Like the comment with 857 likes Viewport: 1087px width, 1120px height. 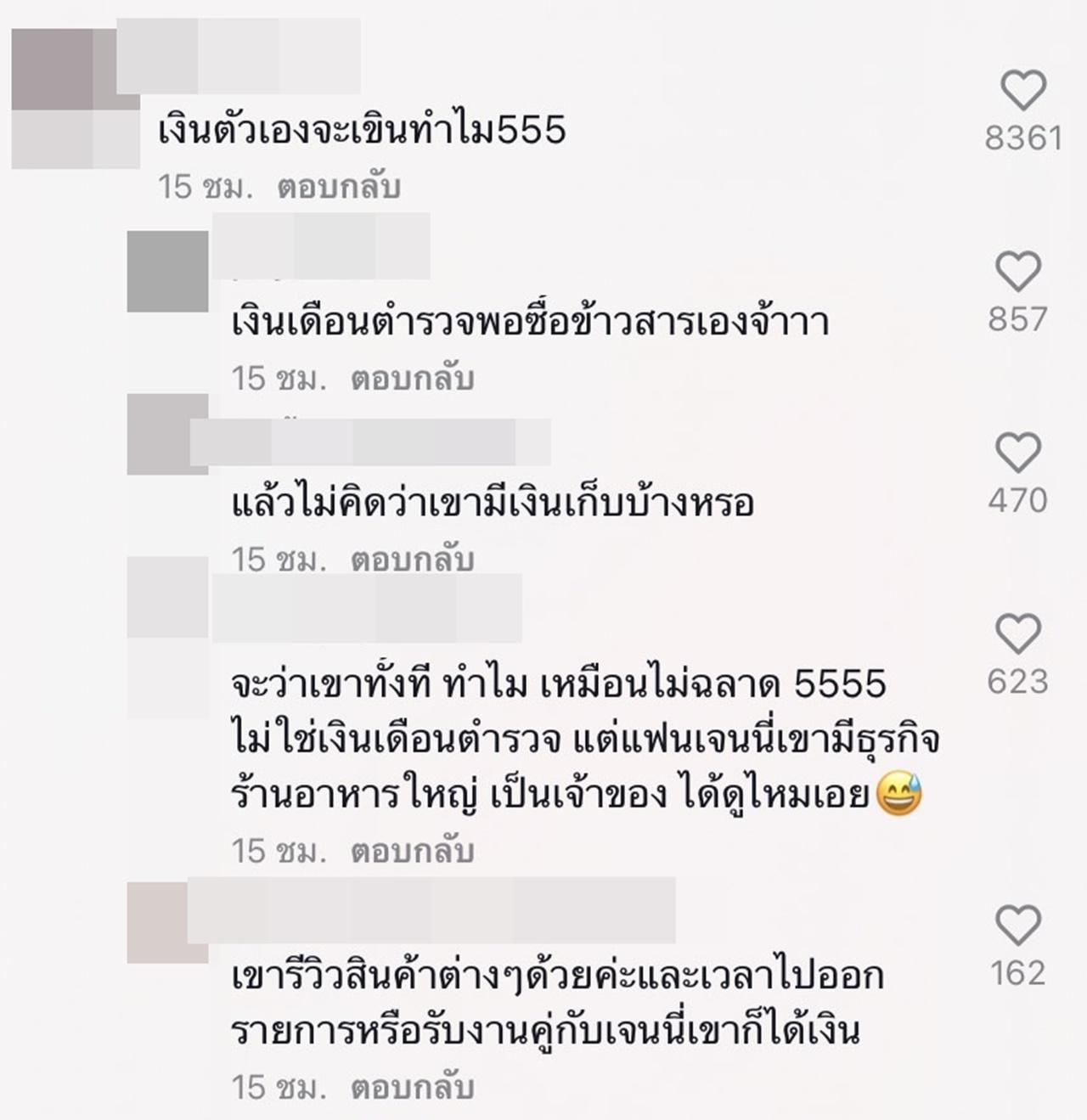pos(1017,272)
